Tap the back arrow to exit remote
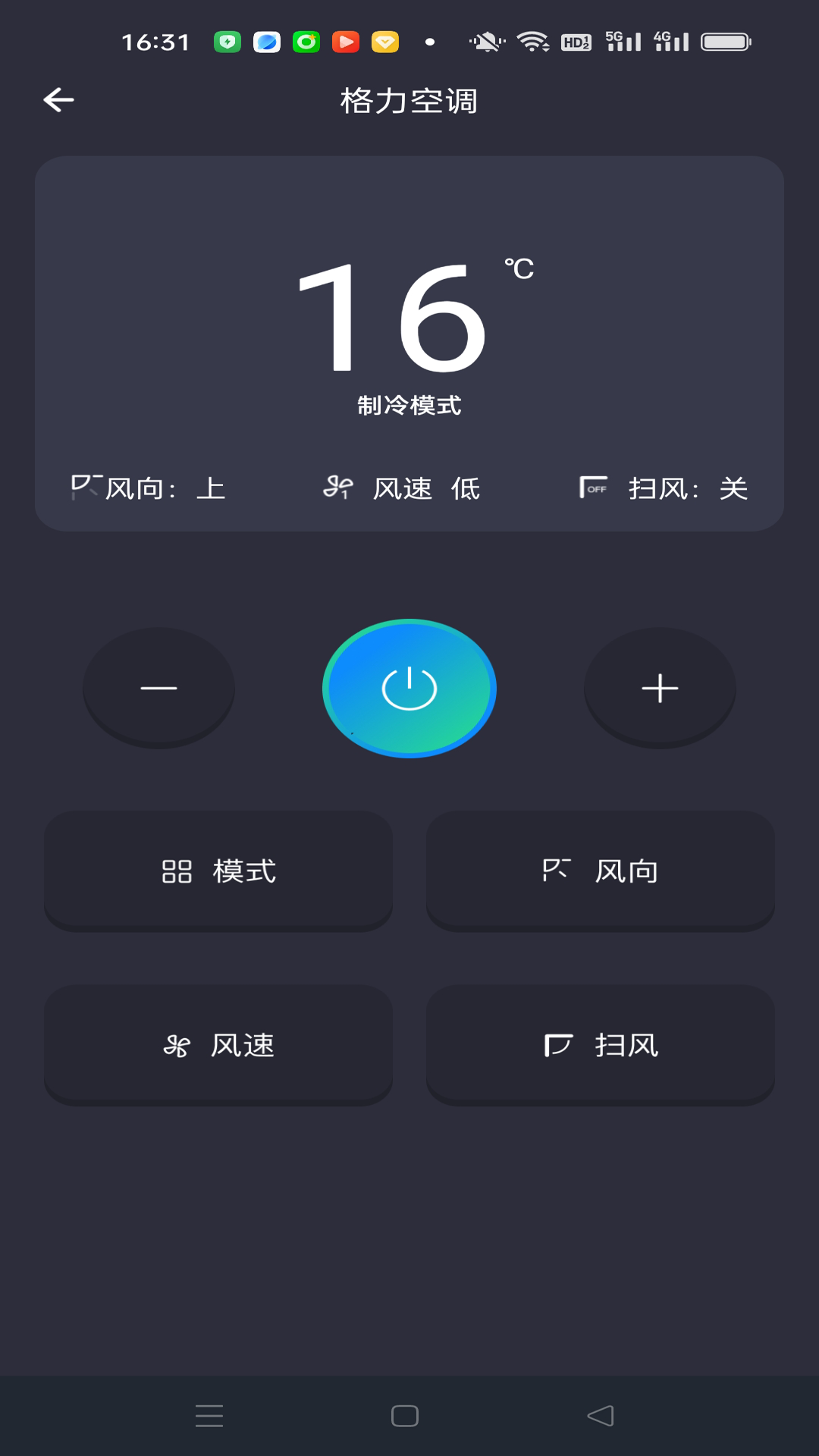This screenshot has width=819, height=1456. 58,99
